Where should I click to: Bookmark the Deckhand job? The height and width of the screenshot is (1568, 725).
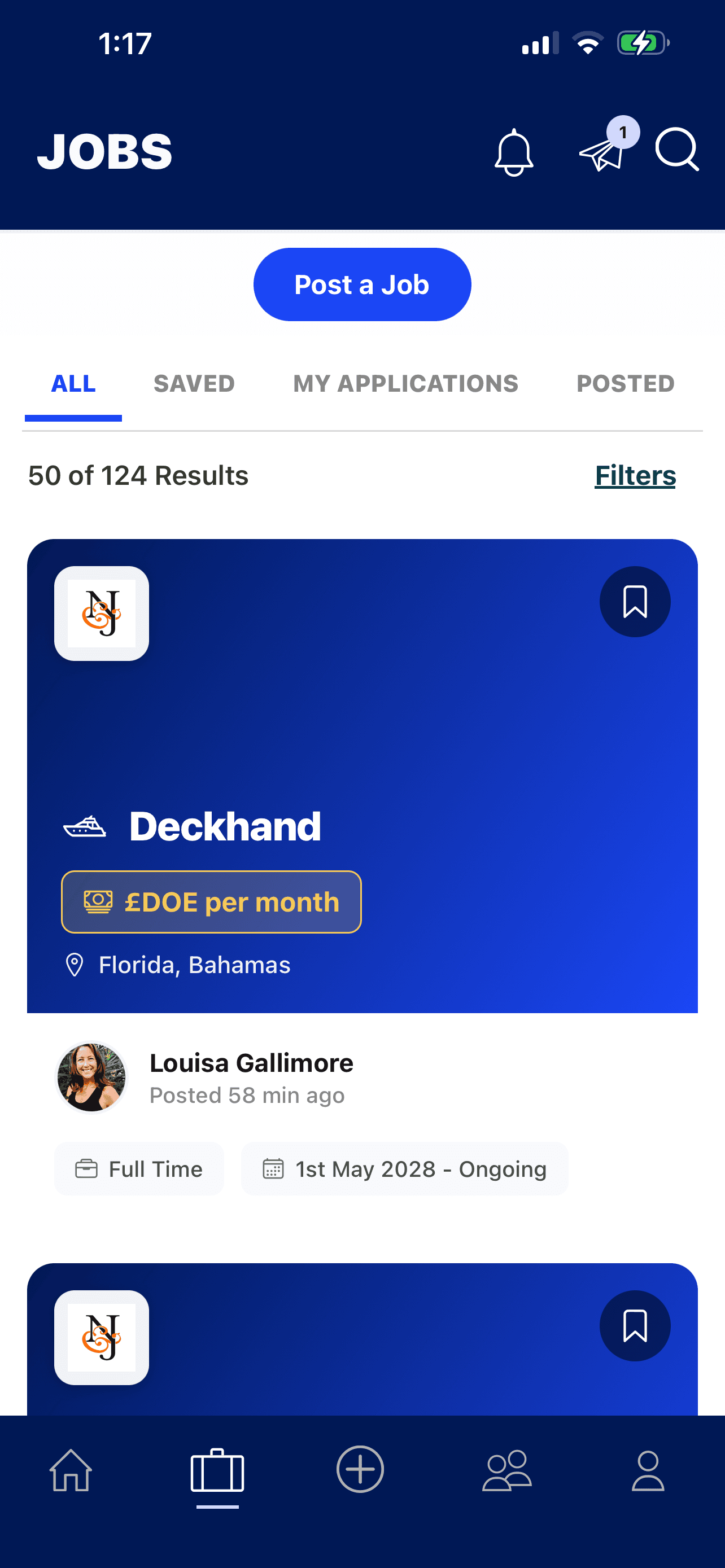tap(634, 602)
